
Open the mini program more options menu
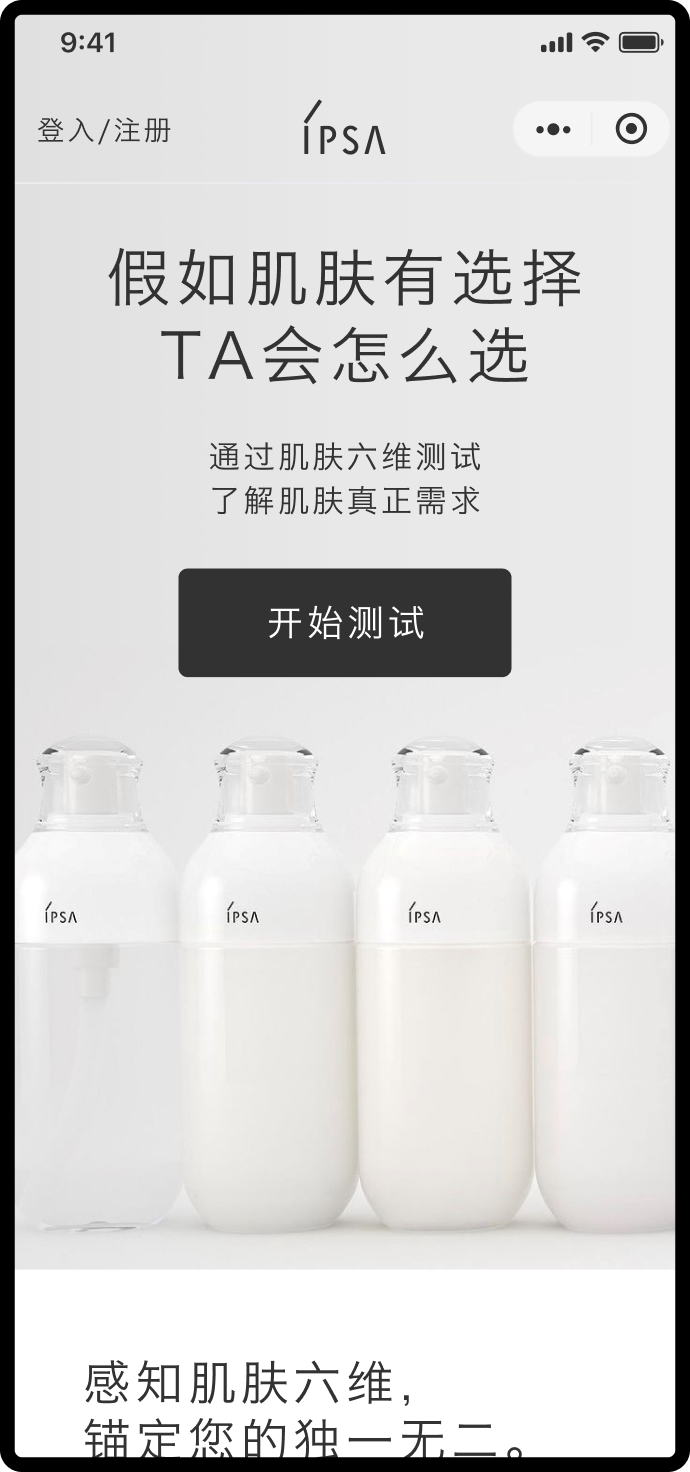point(553,130)
